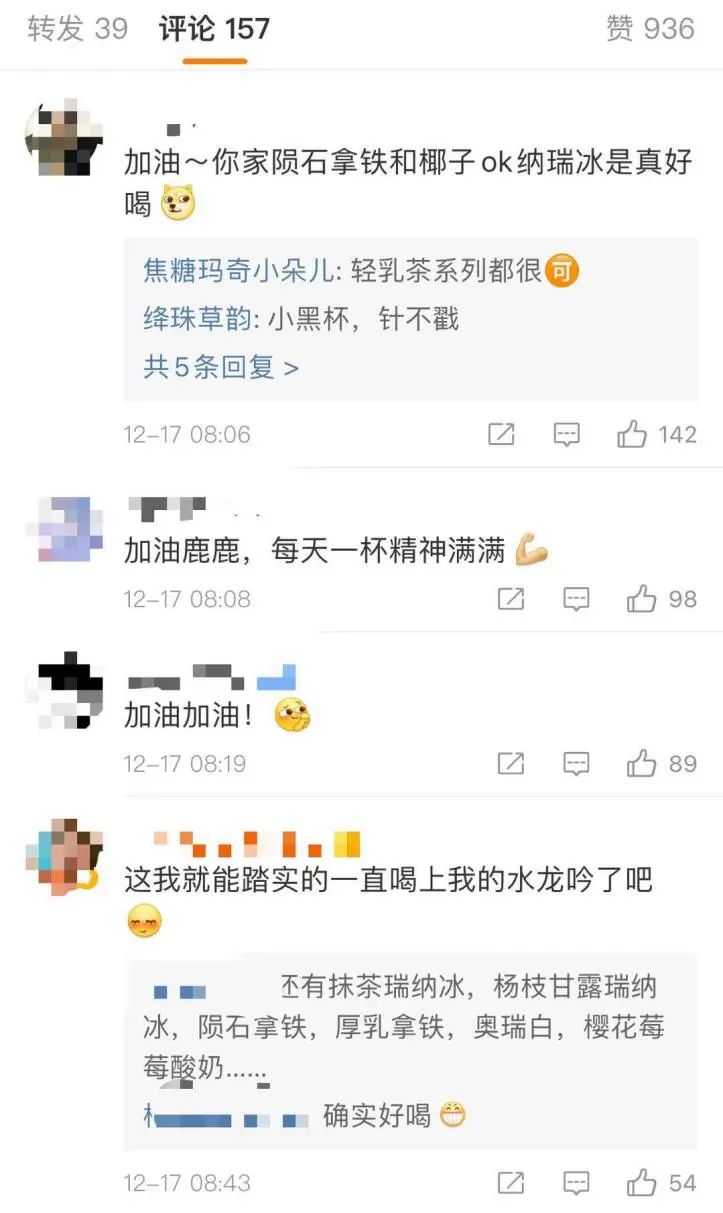
Task: Reply to the 08:06 comment
Action: pyautogui.click(x=567, y=435)
